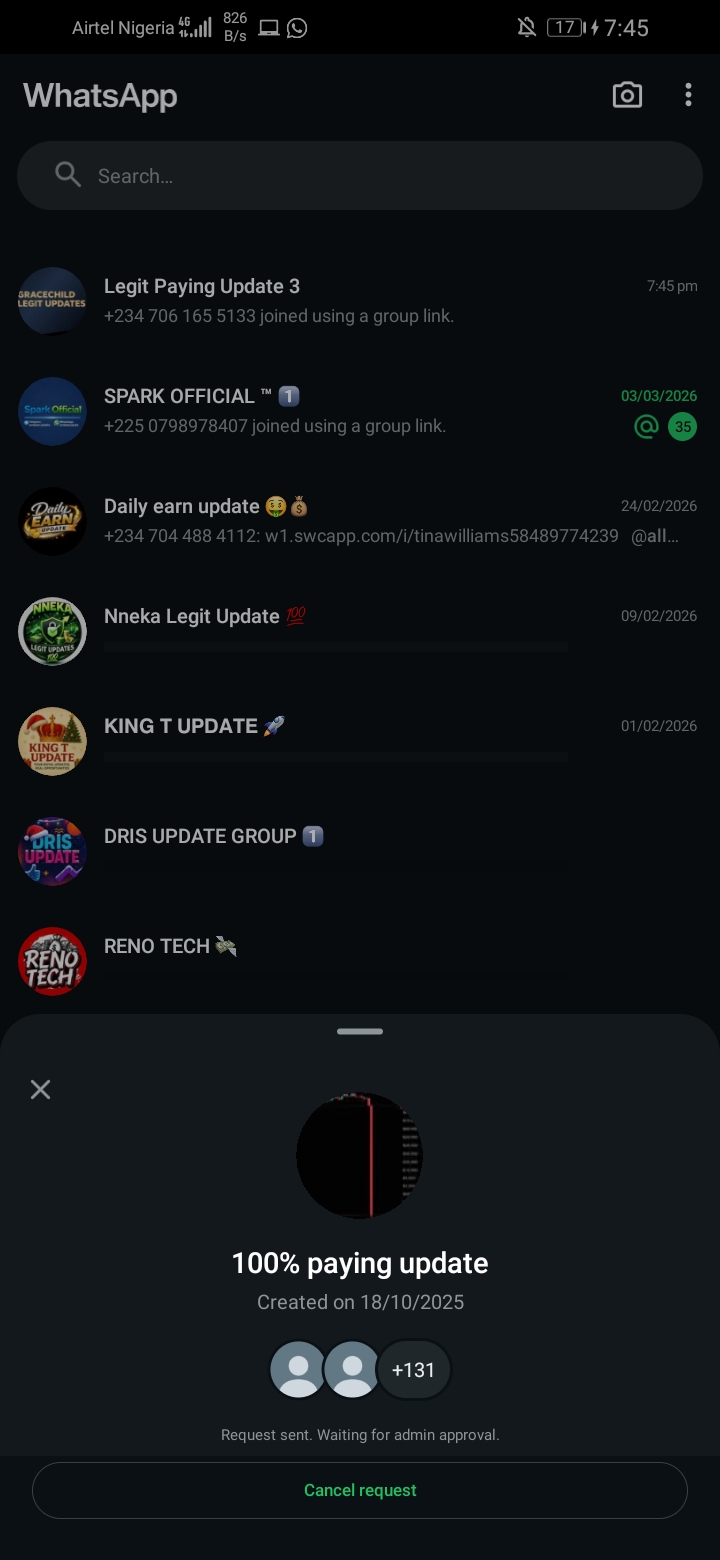Open the WhatsApp camera
Image resolution: width=720 pixels, height=1560 pixels.
pyautogui.click(x=627, y=95)
